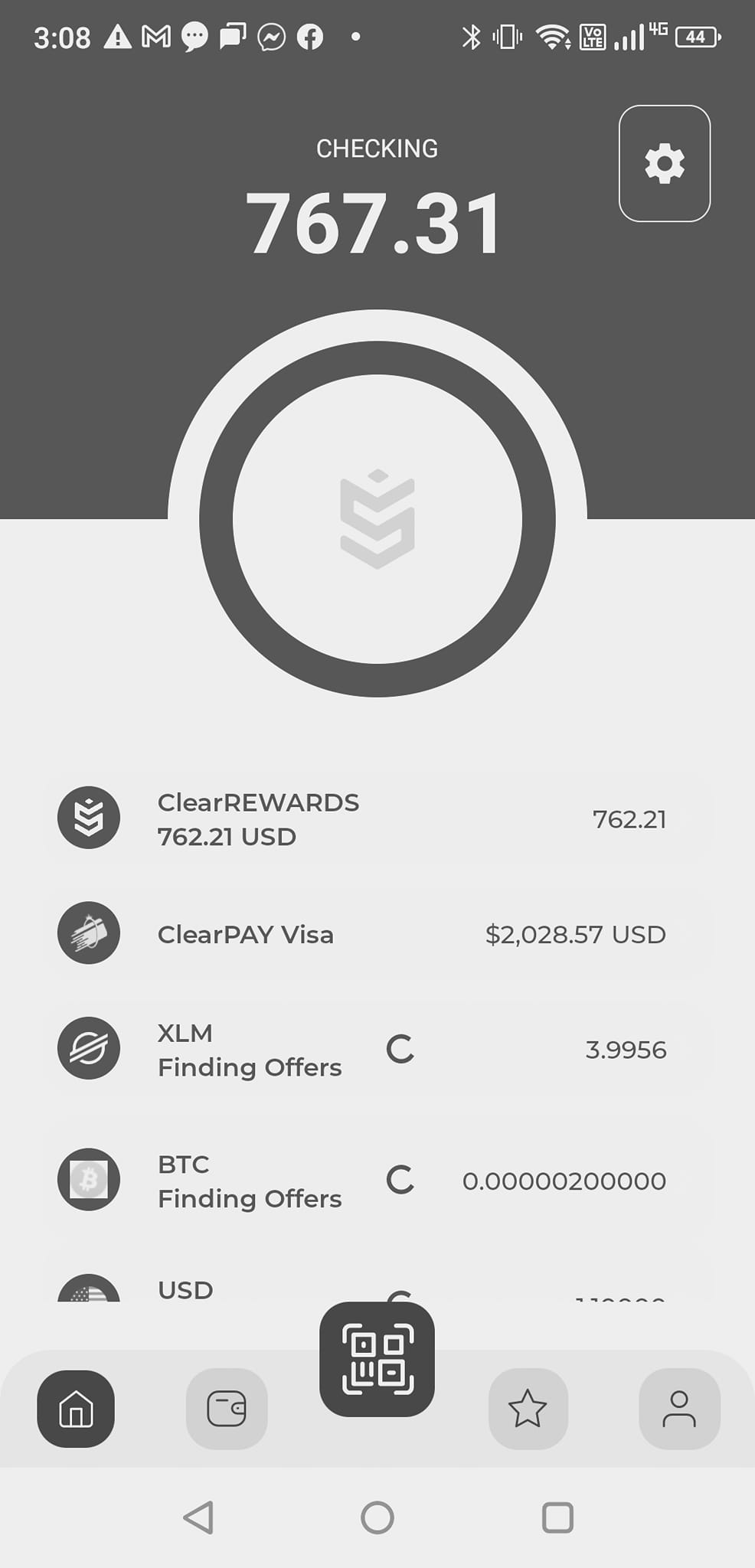Switch to the favorites star tab
Viewport: 755px width, 1568px height.
click(528, 1408)
